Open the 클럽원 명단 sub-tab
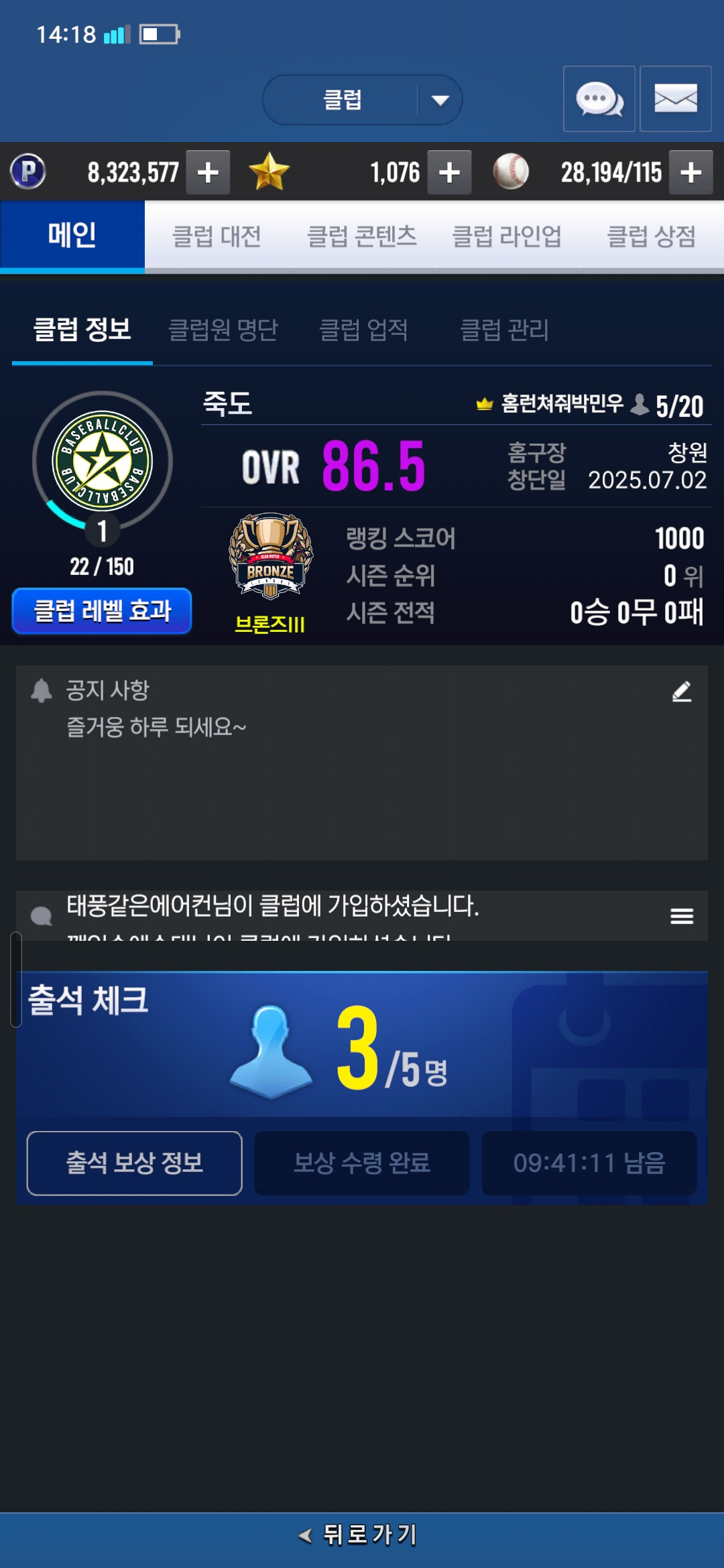 (x=223, y=330)
